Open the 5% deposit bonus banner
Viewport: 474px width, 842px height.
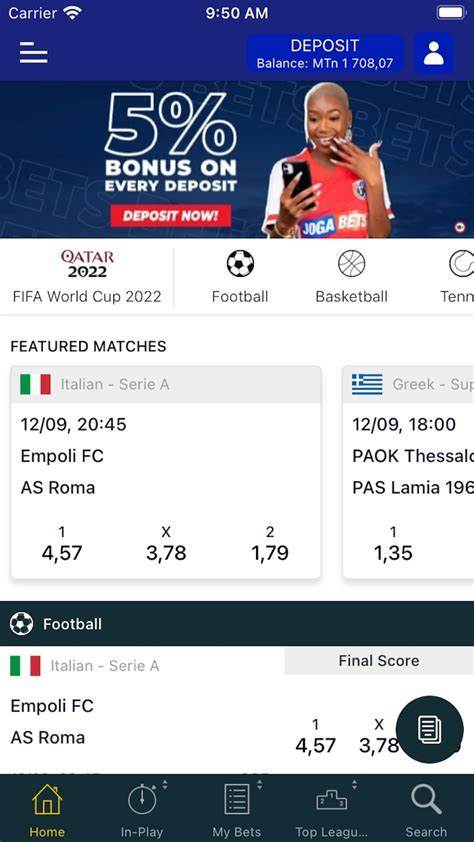[x=237, y=159]
